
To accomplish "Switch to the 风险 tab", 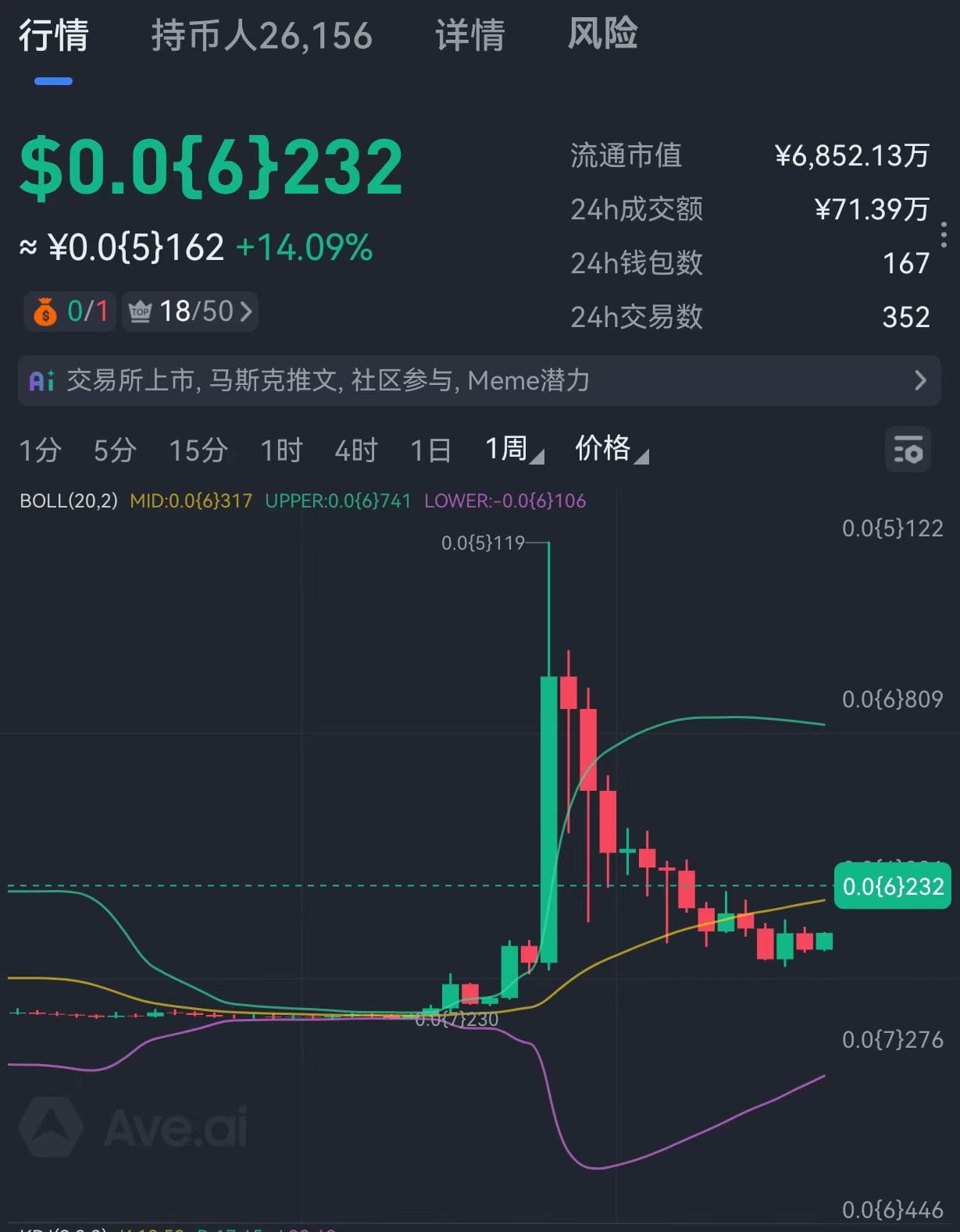I will click(601, 34).
